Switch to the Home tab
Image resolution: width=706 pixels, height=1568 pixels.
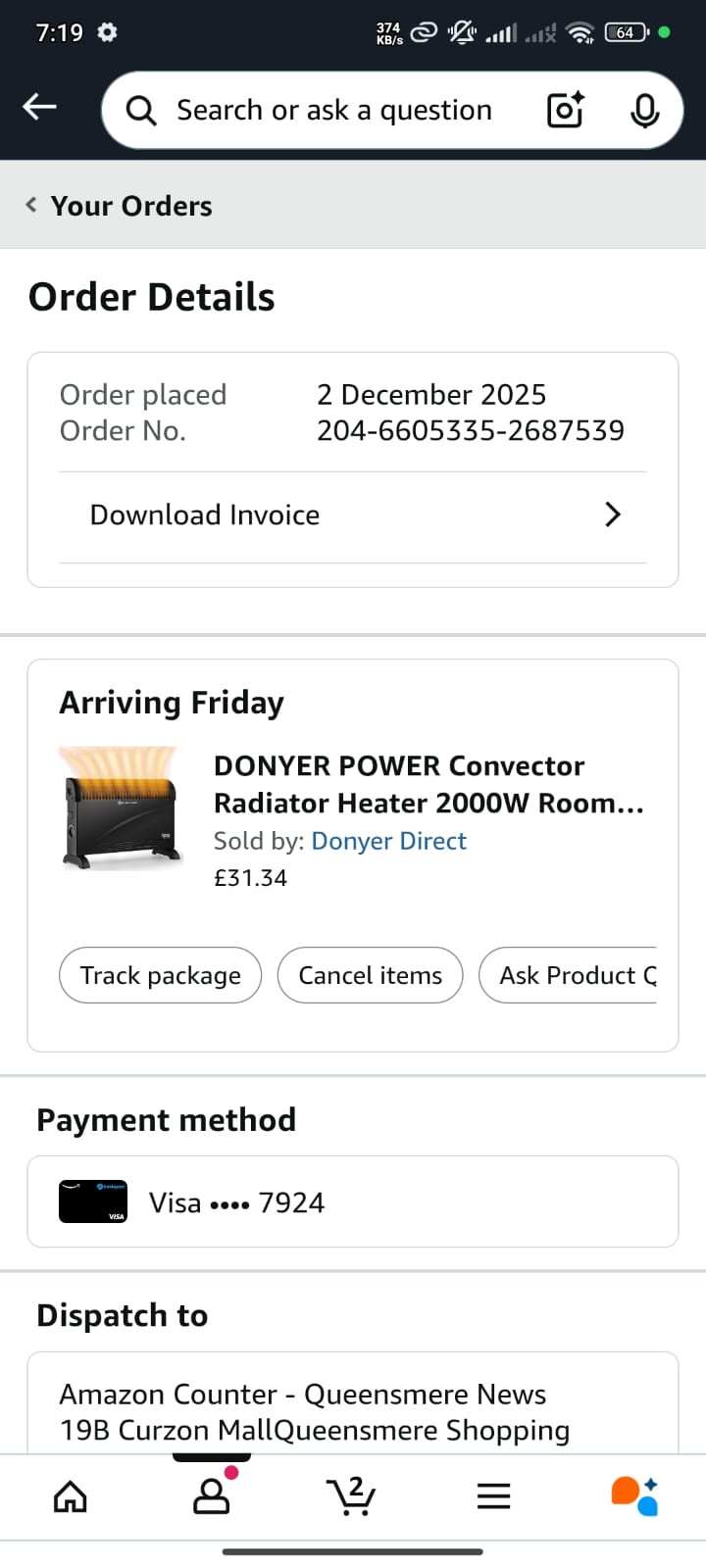[x=71, y=1496]
